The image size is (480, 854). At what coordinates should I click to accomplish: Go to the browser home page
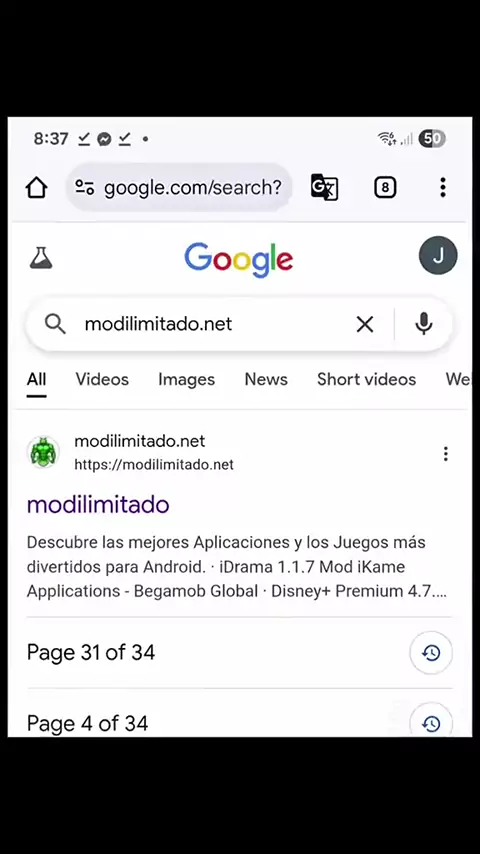(x=37, y=188)
